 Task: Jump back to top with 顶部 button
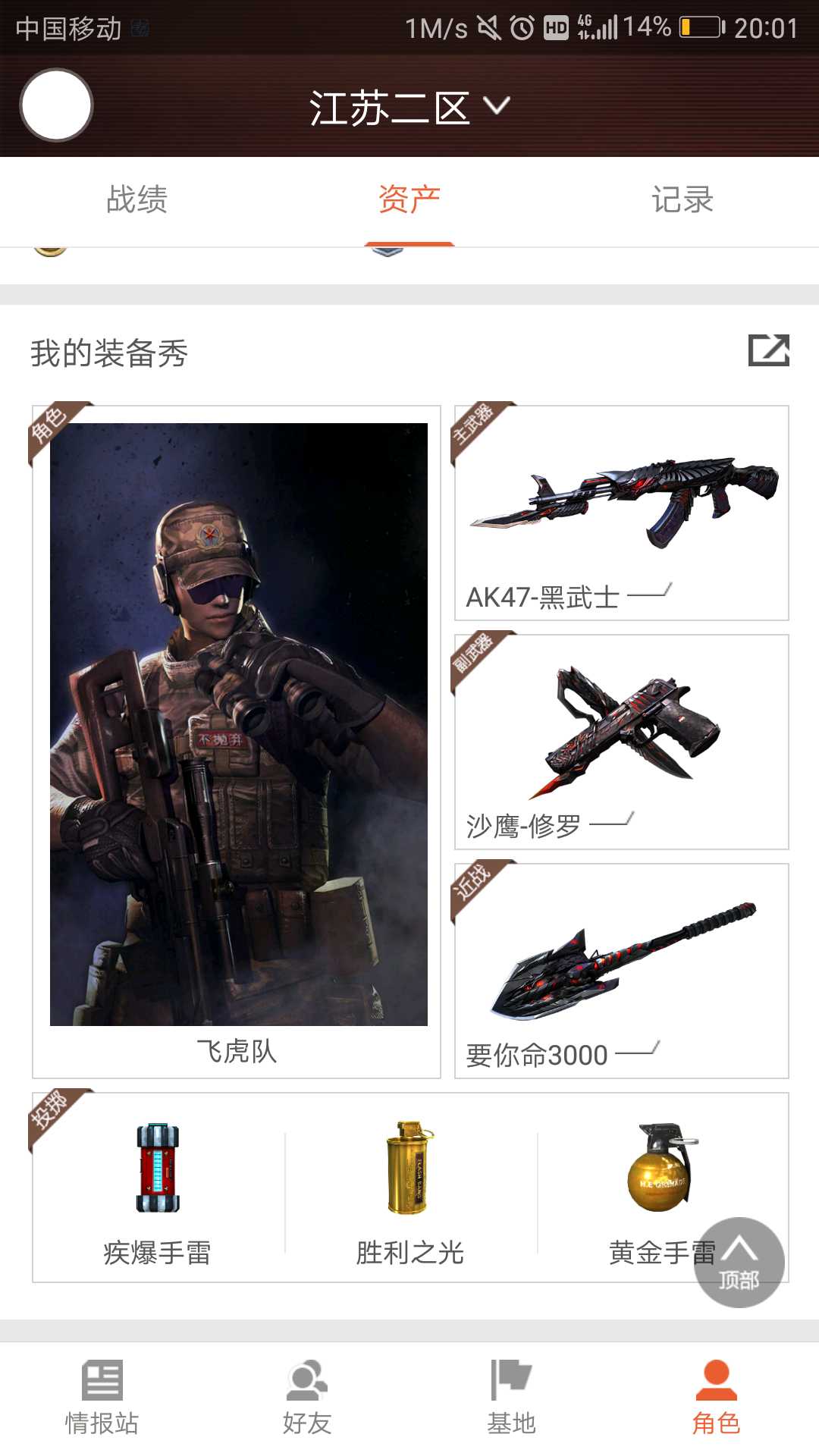coord(739,1262)
